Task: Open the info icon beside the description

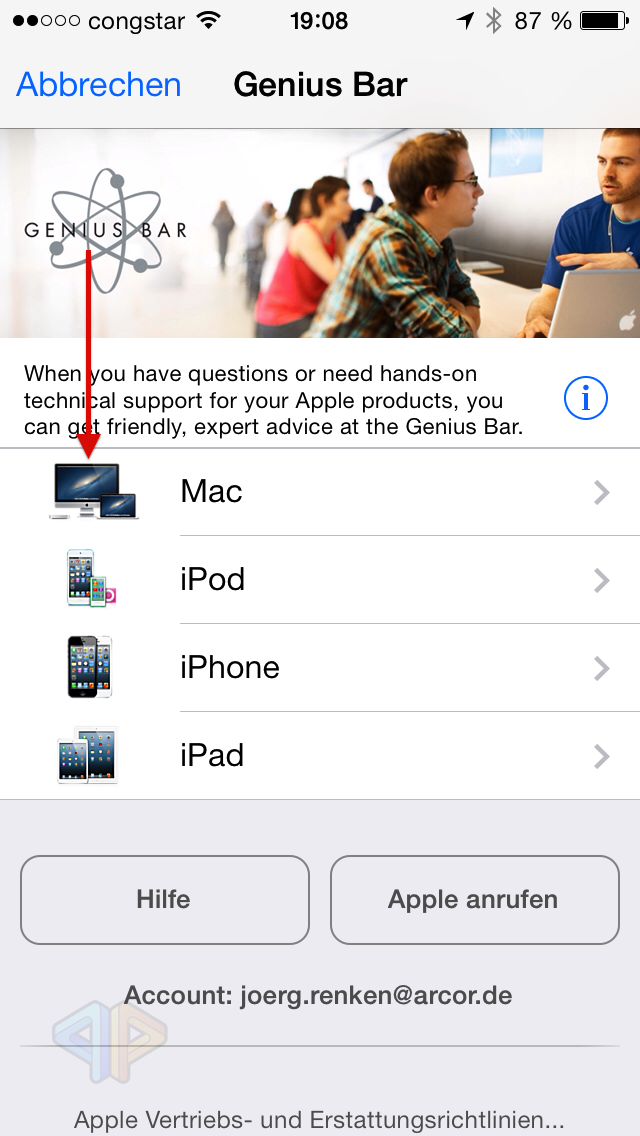Action: [586, 398]
